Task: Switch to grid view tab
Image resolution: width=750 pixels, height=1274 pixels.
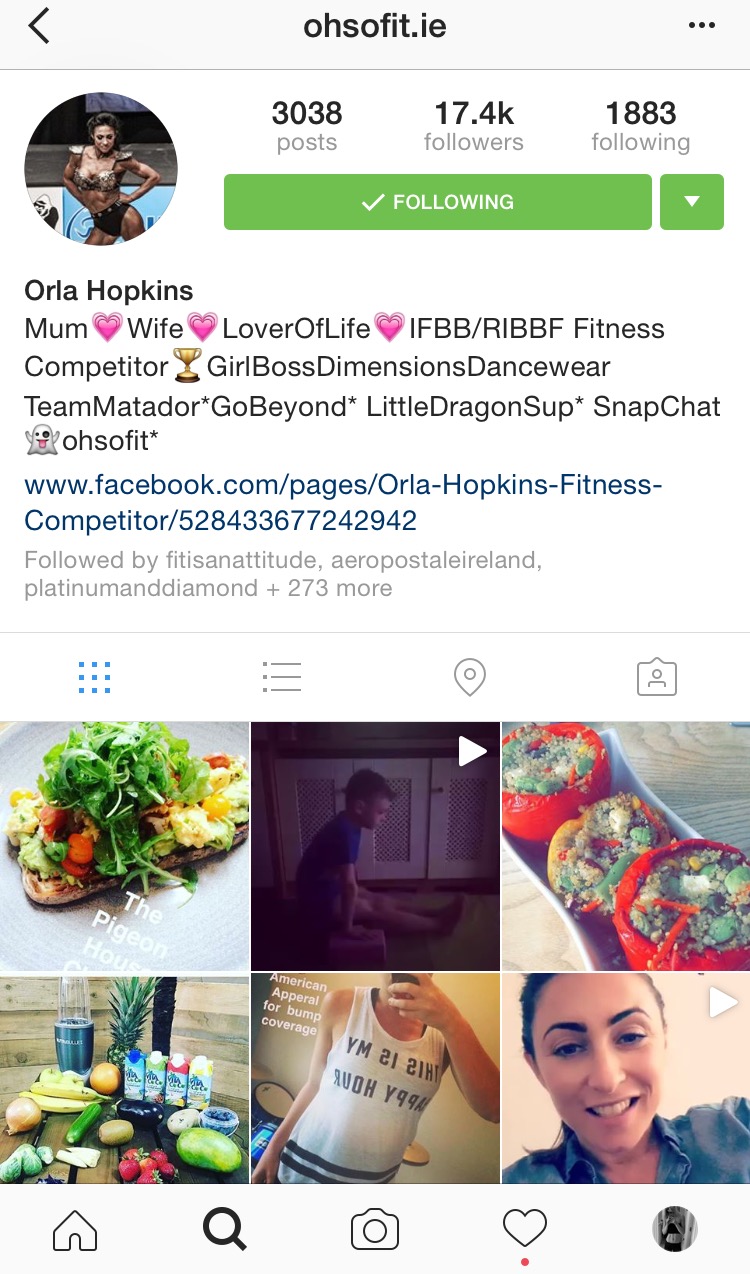Action: 94,677
